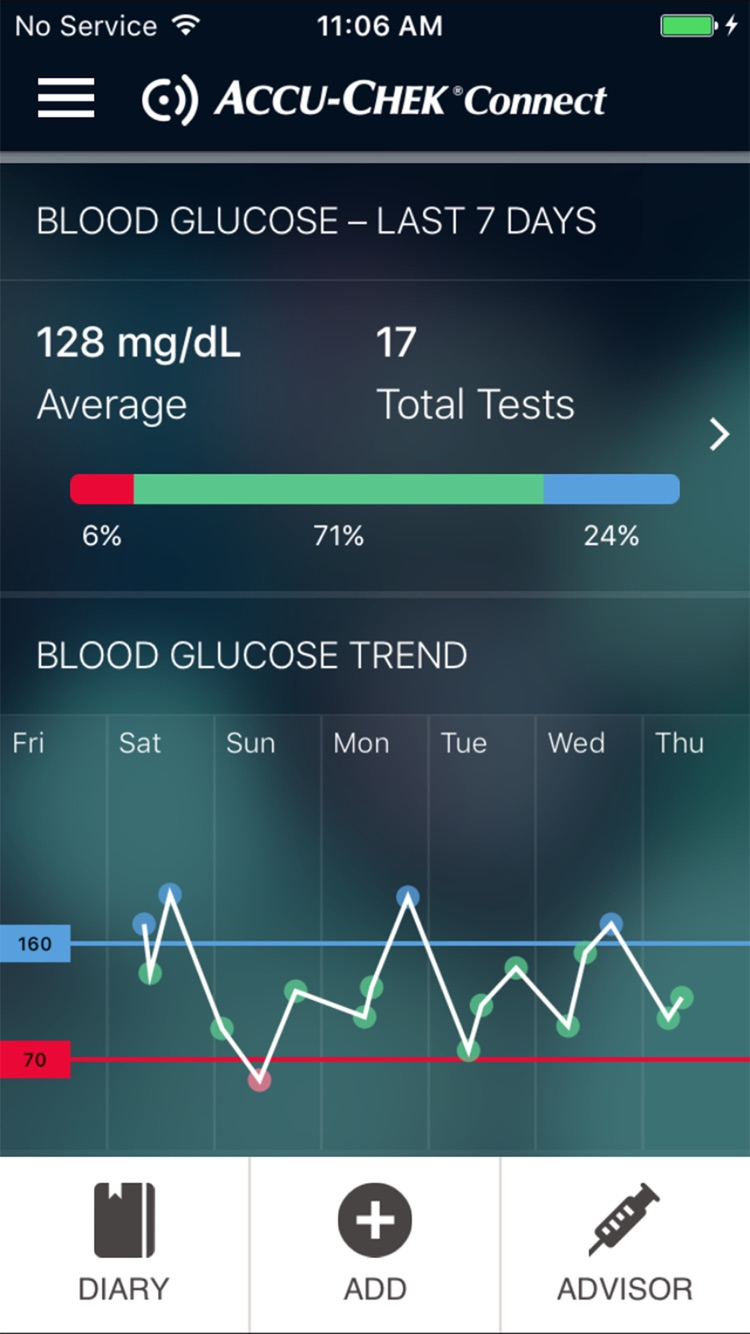Open the navigation hamburger menu

tap(65, 99)
